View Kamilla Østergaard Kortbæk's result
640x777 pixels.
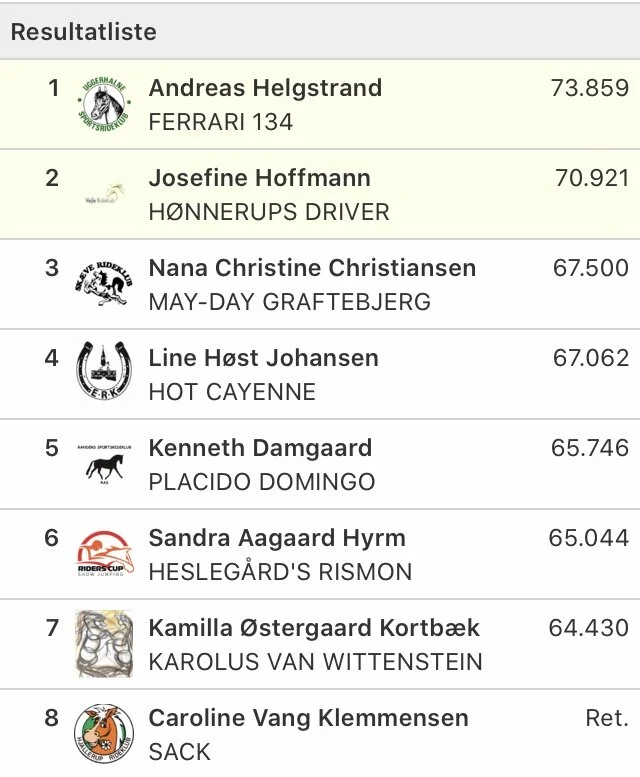tap(320, 644)
